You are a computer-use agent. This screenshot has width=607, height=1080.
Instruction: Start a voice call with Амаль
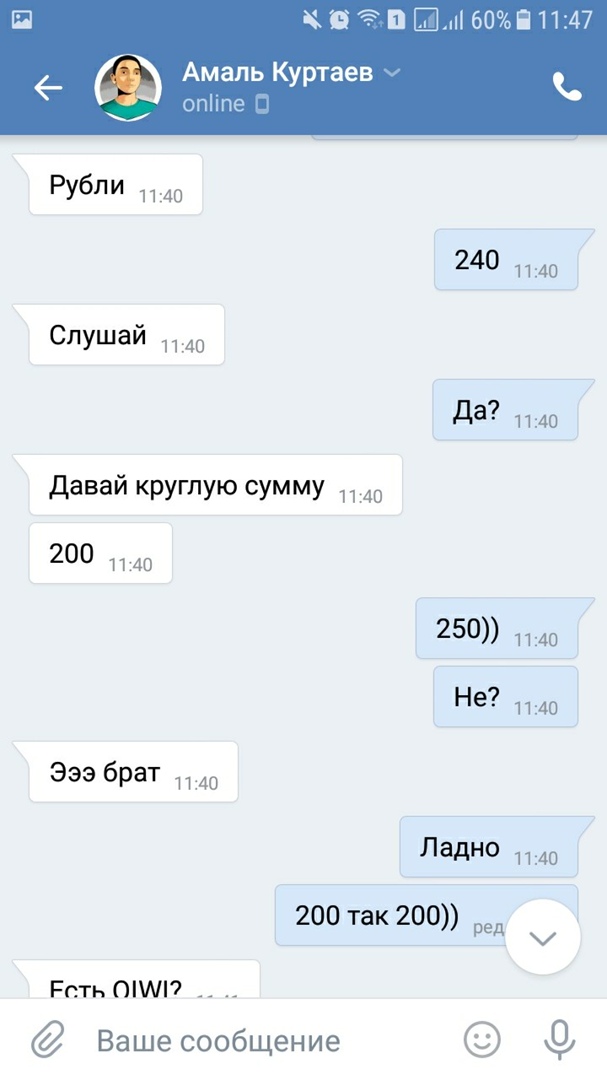coord(567,88)
